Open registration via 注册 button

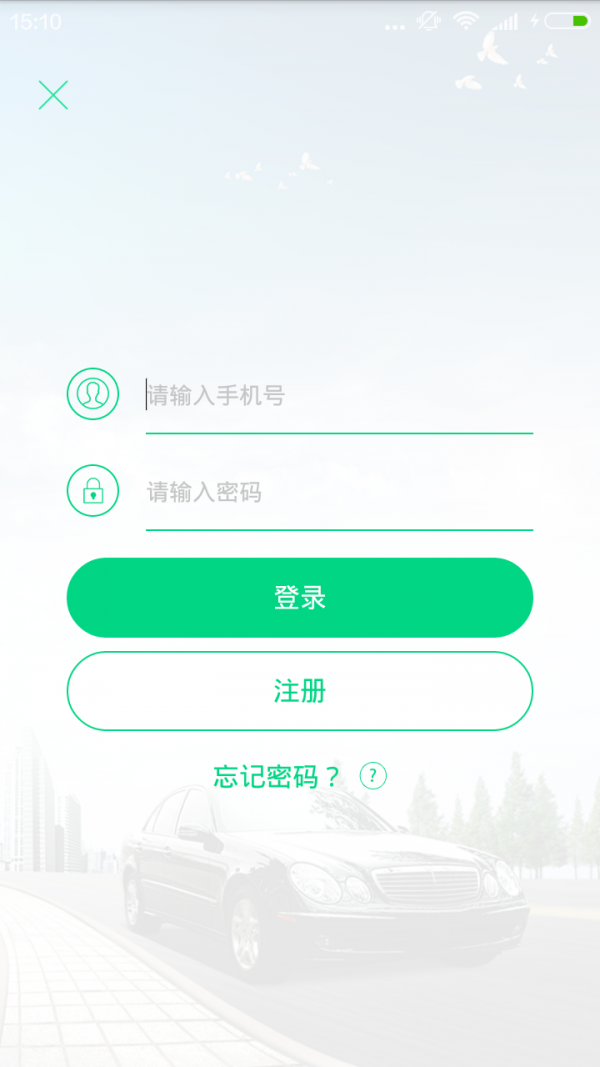tap(299, 691)
